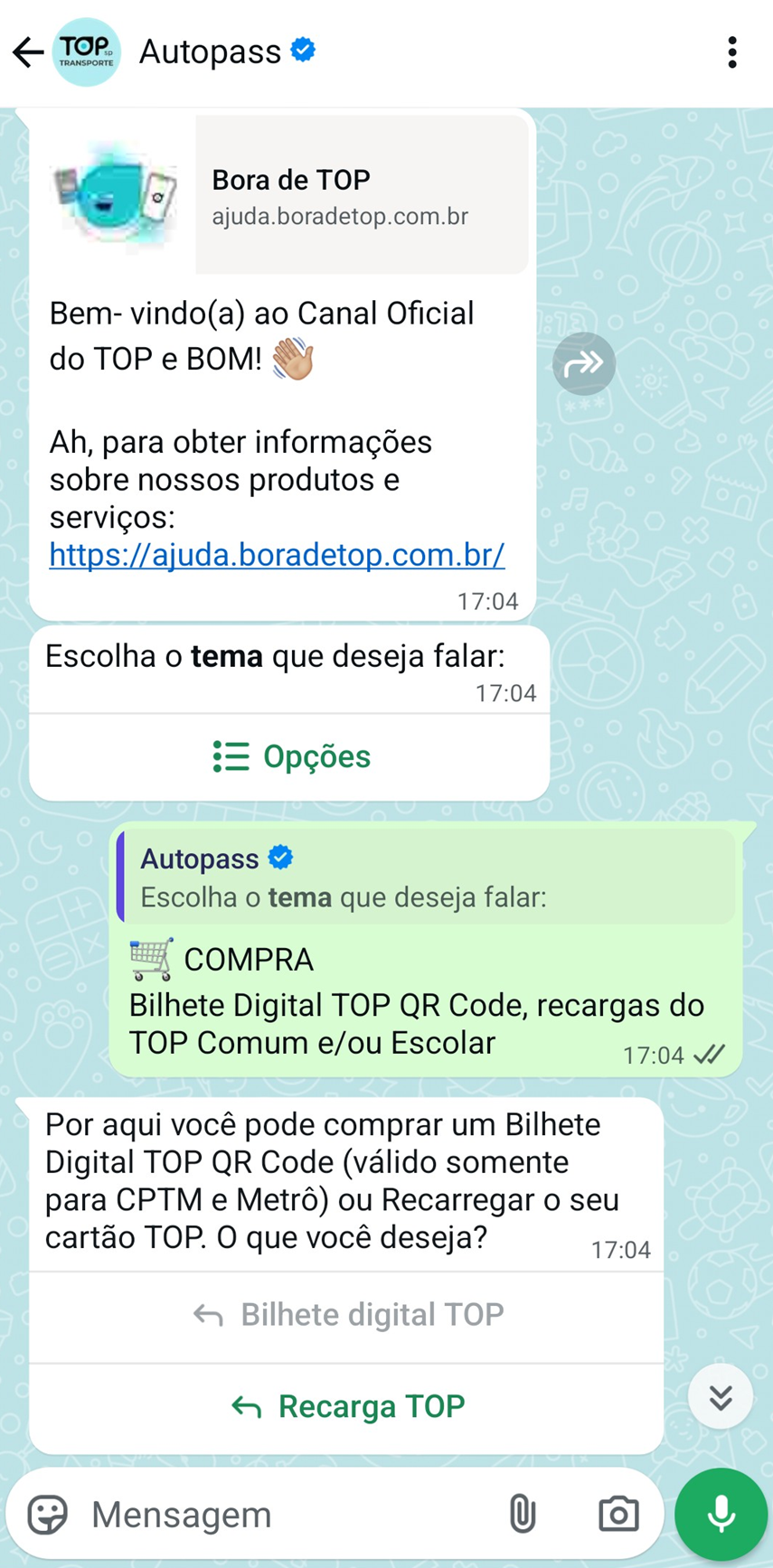Tap the double check marks on the sent message
The width and height of the screenshot is (773, 1568).
click(709, 1053)
